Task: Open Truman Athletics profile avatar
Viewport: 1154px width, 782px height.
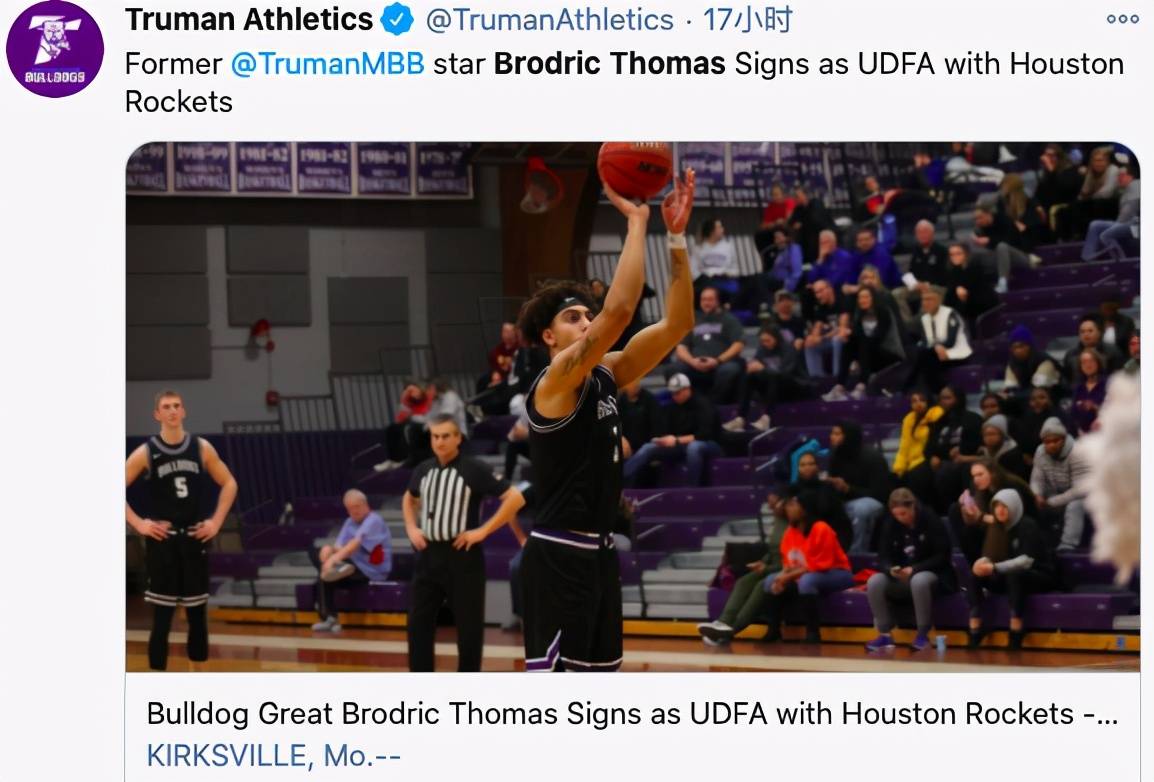Action: 54,50
